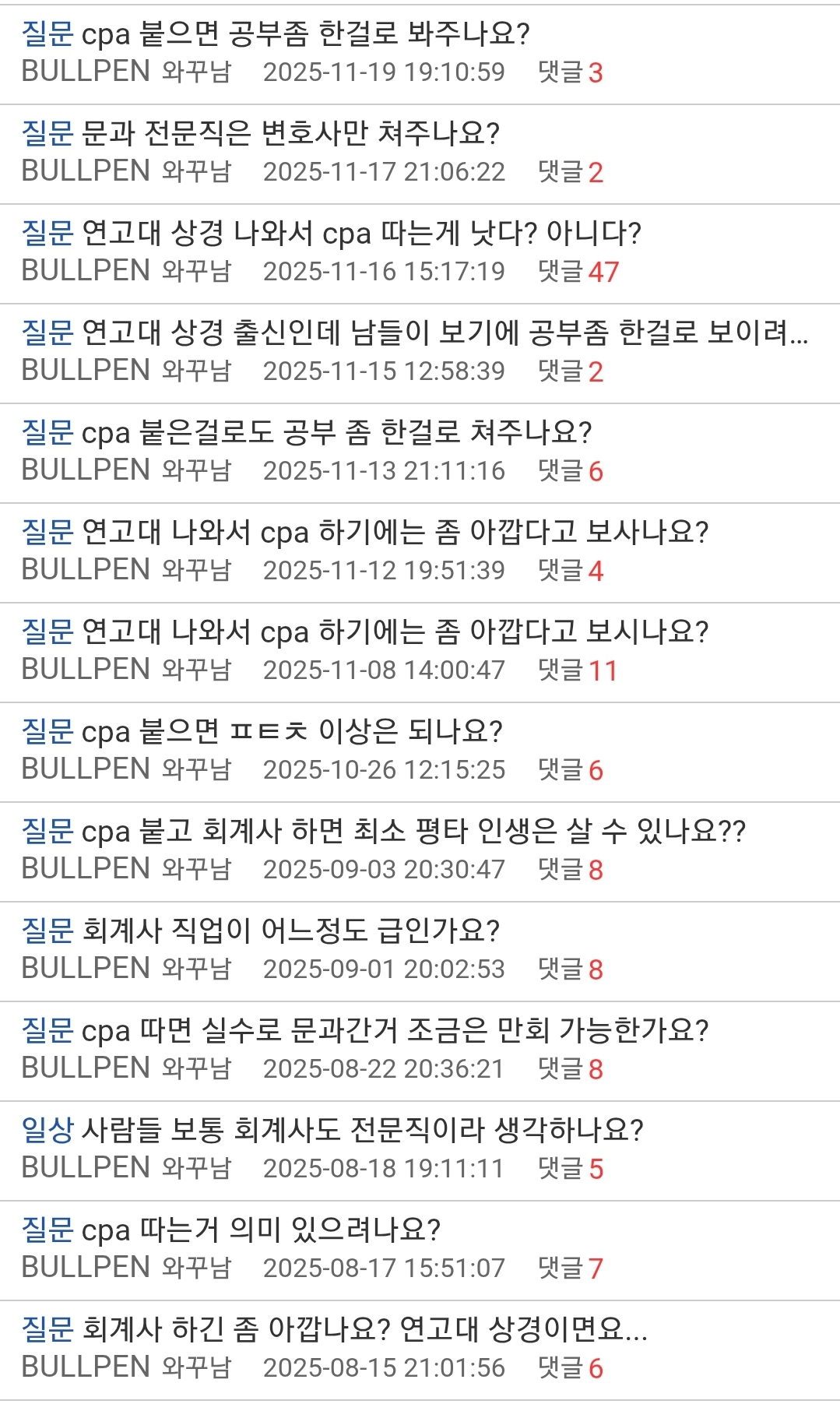Image resolution: width=840 pixels, height=1404 pixels.
Task: Open post 'cpa 붙으면 공부좀 한걸로 봐주나요?'
Action: click(x=305, y=34)
